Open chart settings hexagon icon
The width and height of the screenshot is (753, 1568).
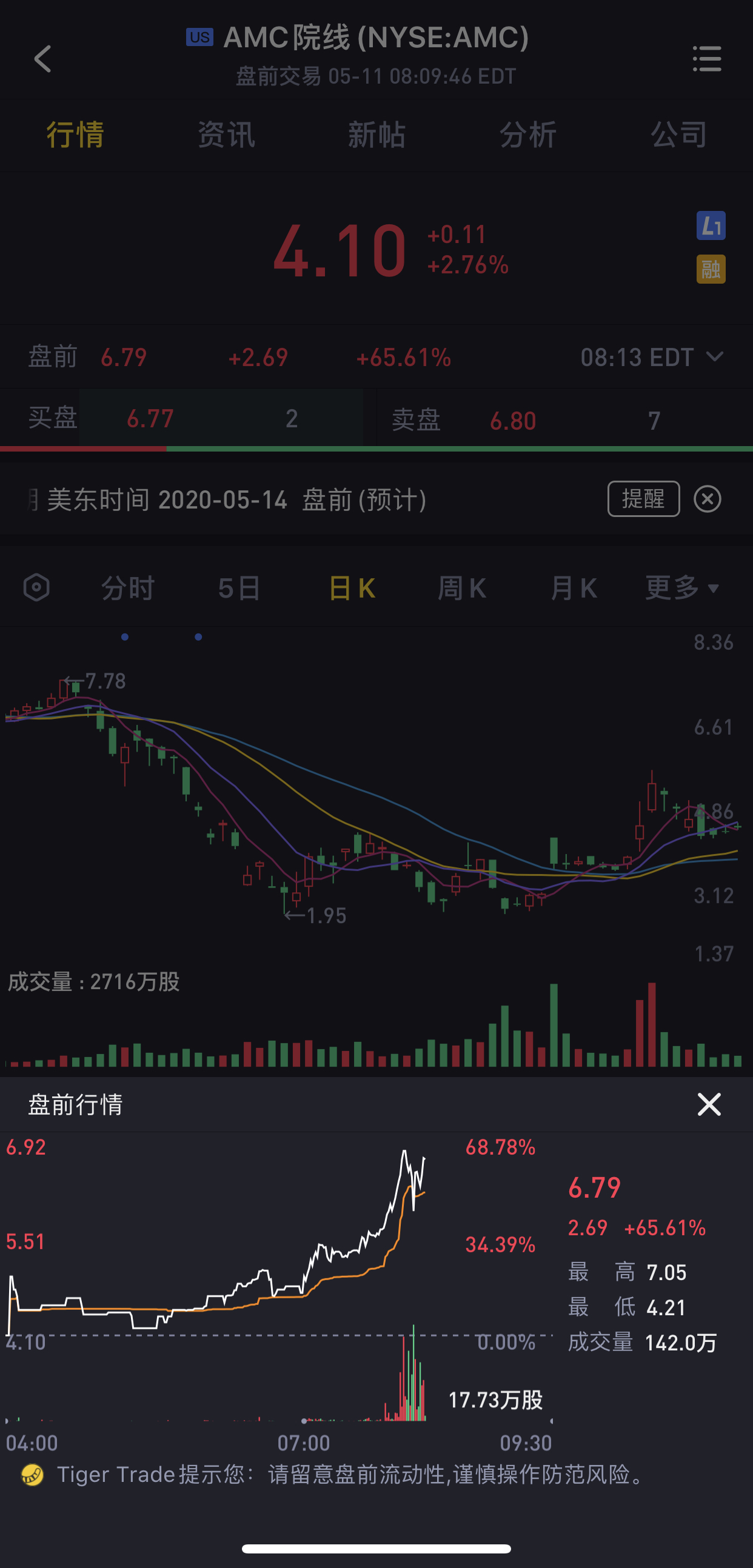36,587
